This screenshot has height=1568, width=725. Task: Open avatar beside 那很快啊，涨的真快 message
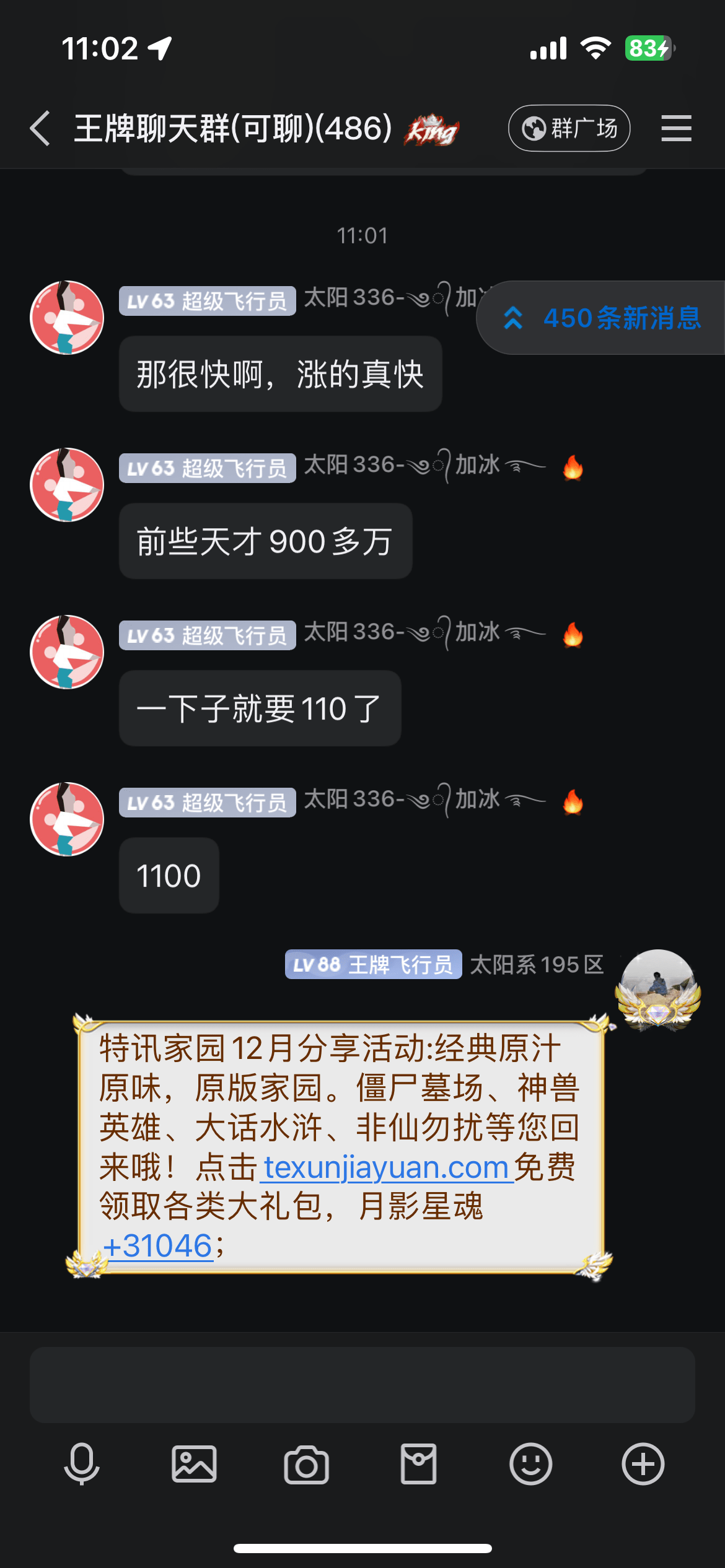coord(67,318)
